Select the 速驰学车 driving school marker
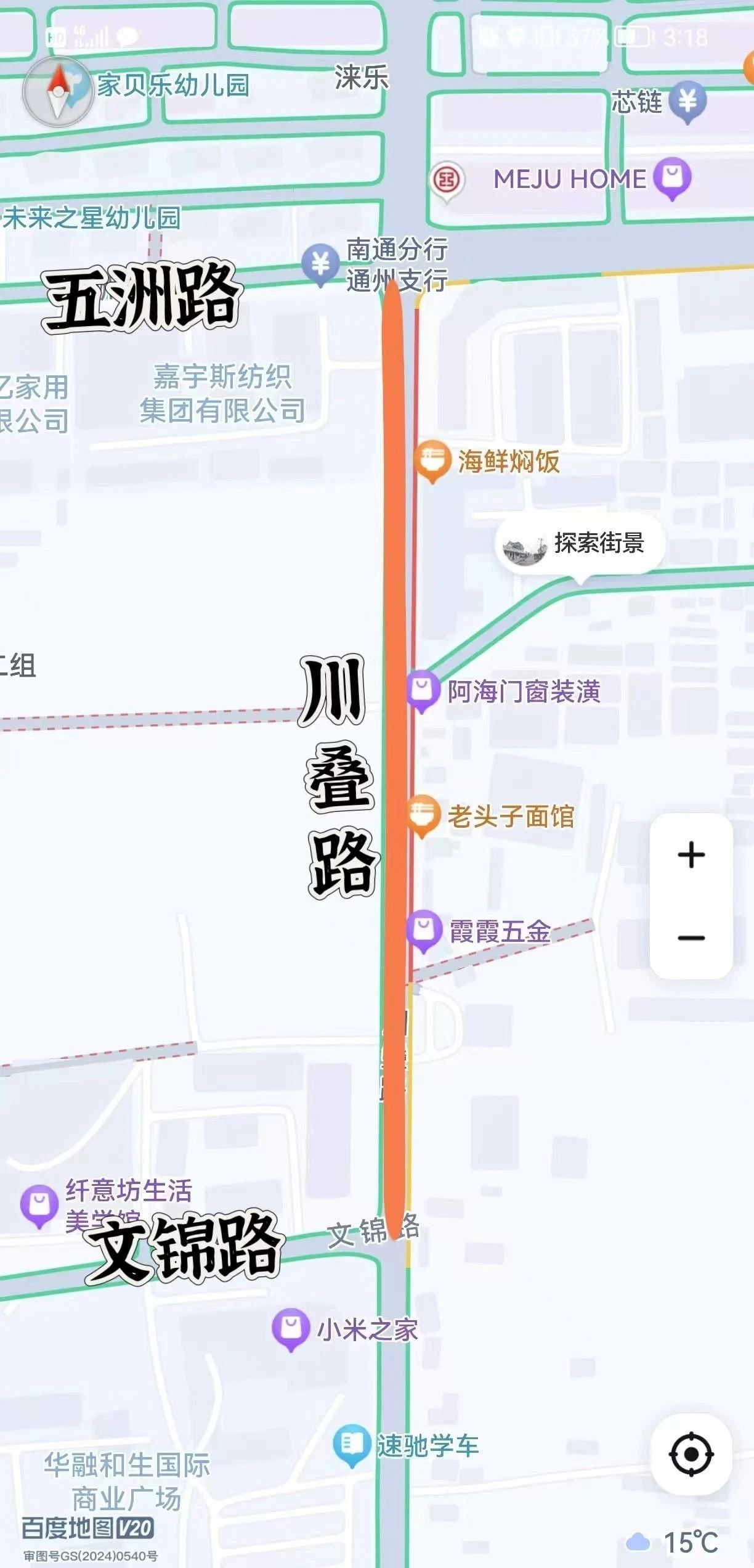 pos(352,1444)
